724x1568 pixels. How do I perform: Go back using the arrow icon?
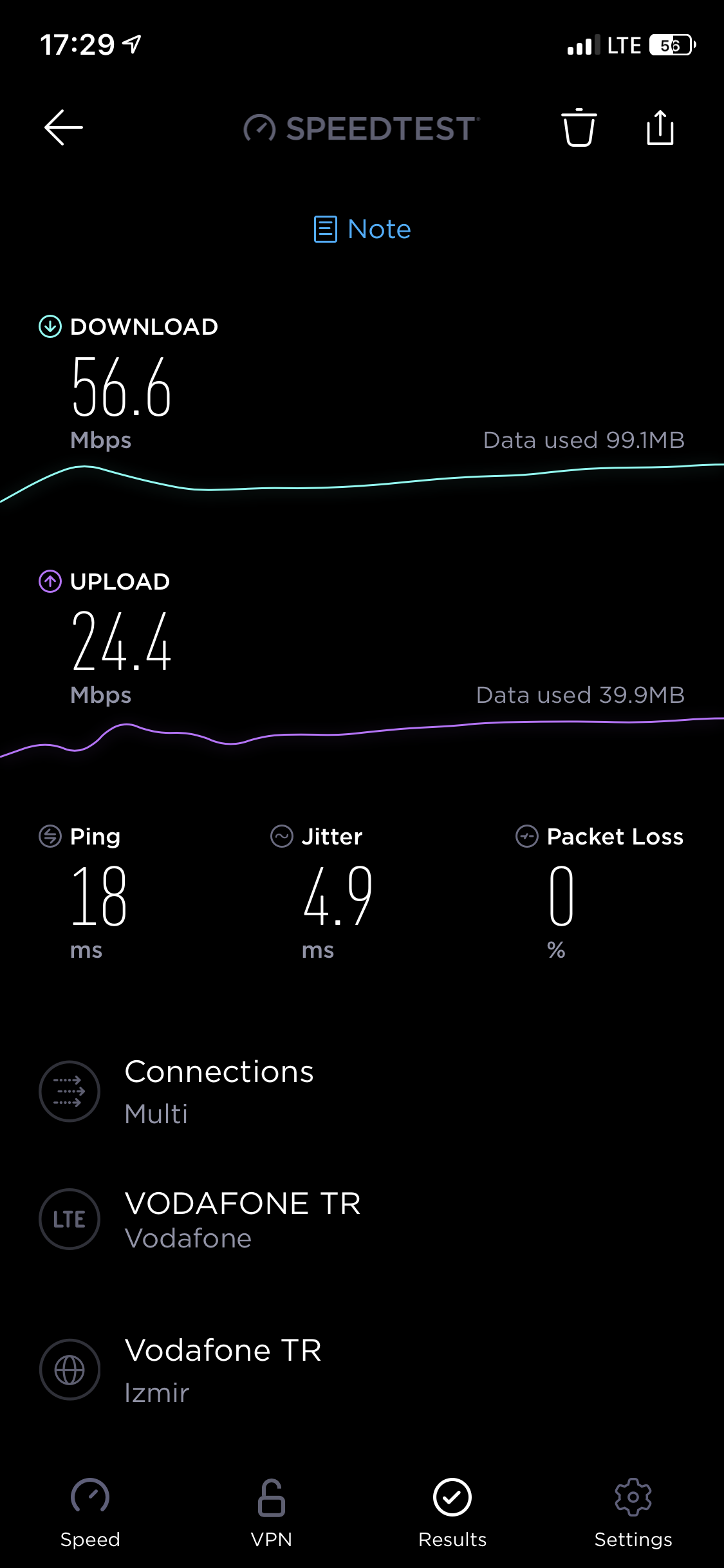click(63, 127)
